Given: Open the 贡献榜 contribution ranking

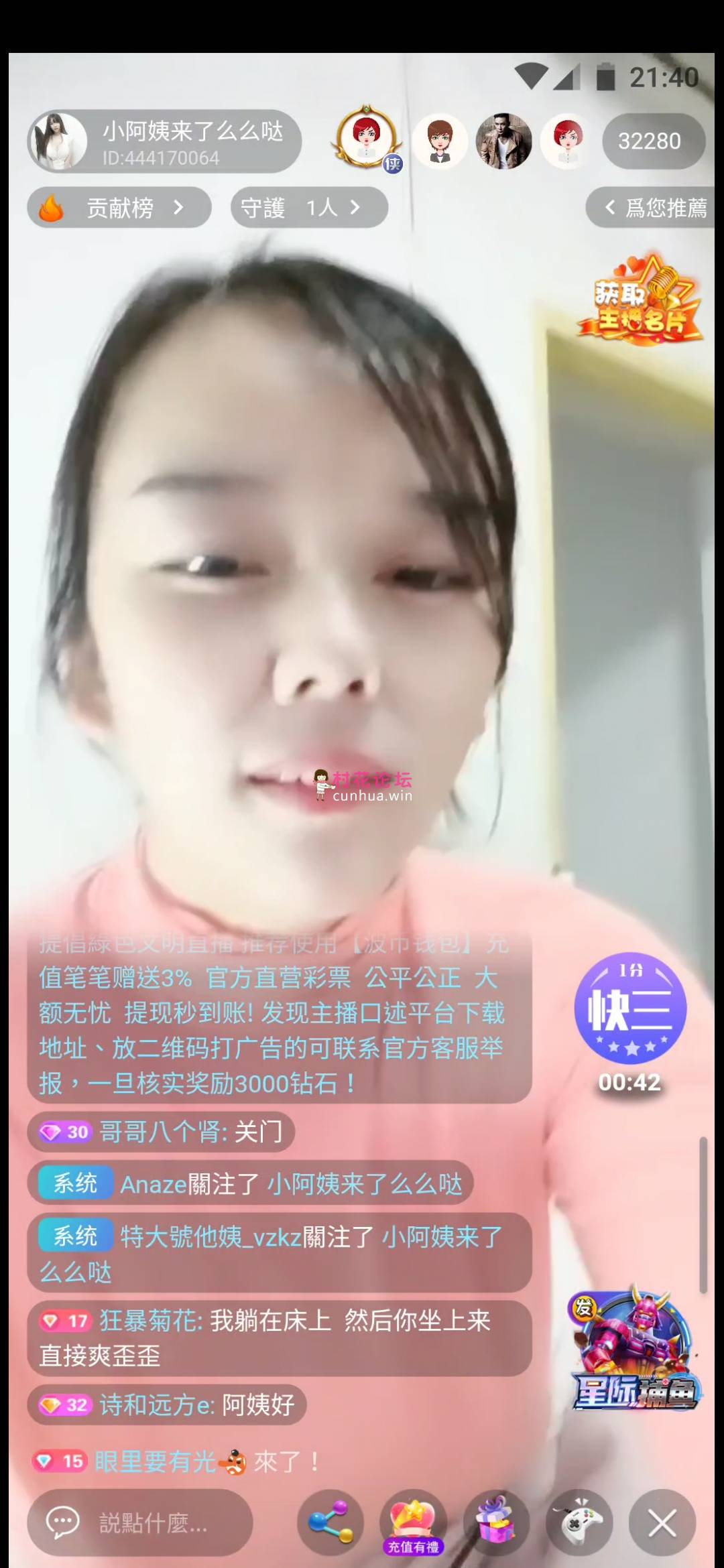Looking at the screenshot, I should (119, 208).
